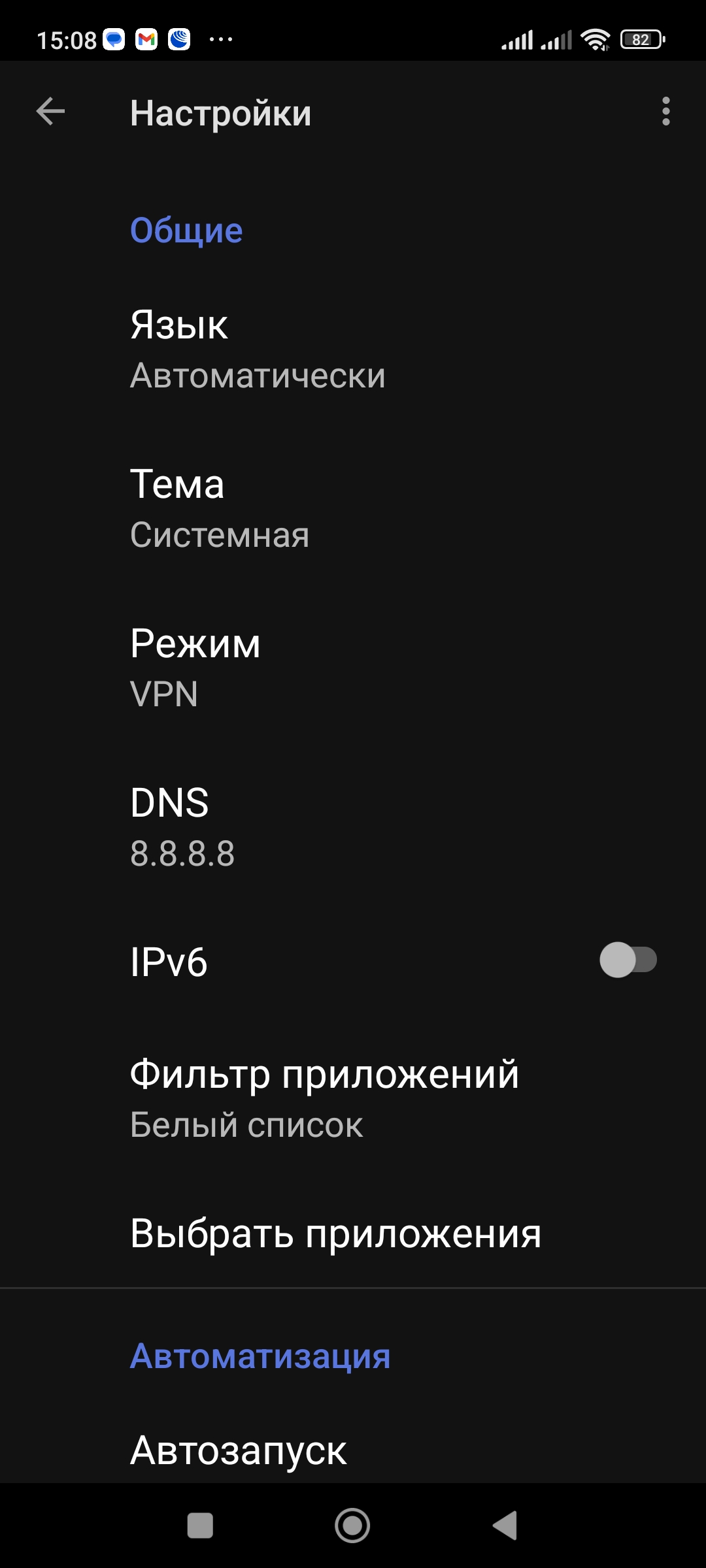Viewport: 706px width, 1568px height.
Task: Tap the system home button
Action: tap(352, 1526)
